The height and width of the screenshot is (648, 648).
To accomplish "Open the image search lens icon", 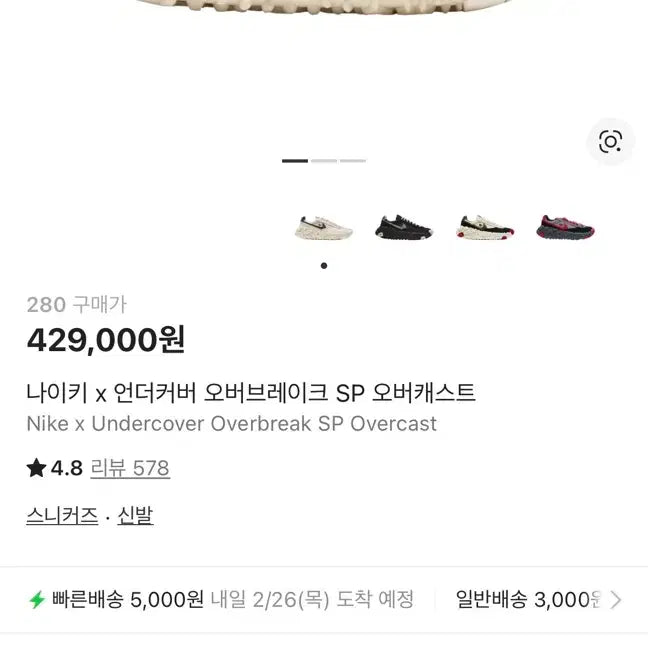I will click(610, 141).
